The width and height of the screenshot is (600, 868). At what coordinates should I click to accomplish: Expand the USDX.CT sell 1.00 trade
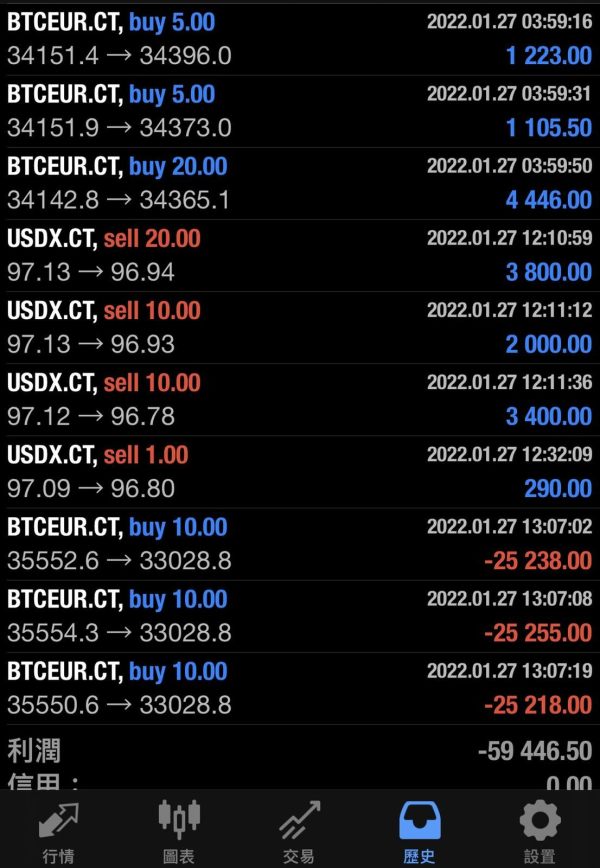point(300,471)
